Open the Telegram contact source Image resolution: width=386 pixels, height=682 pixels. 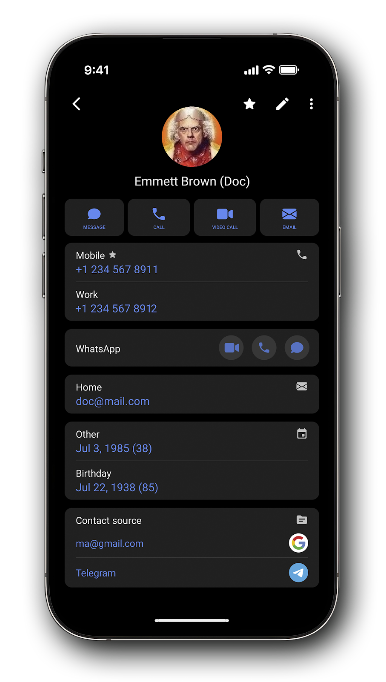click(x=191, y=573)
